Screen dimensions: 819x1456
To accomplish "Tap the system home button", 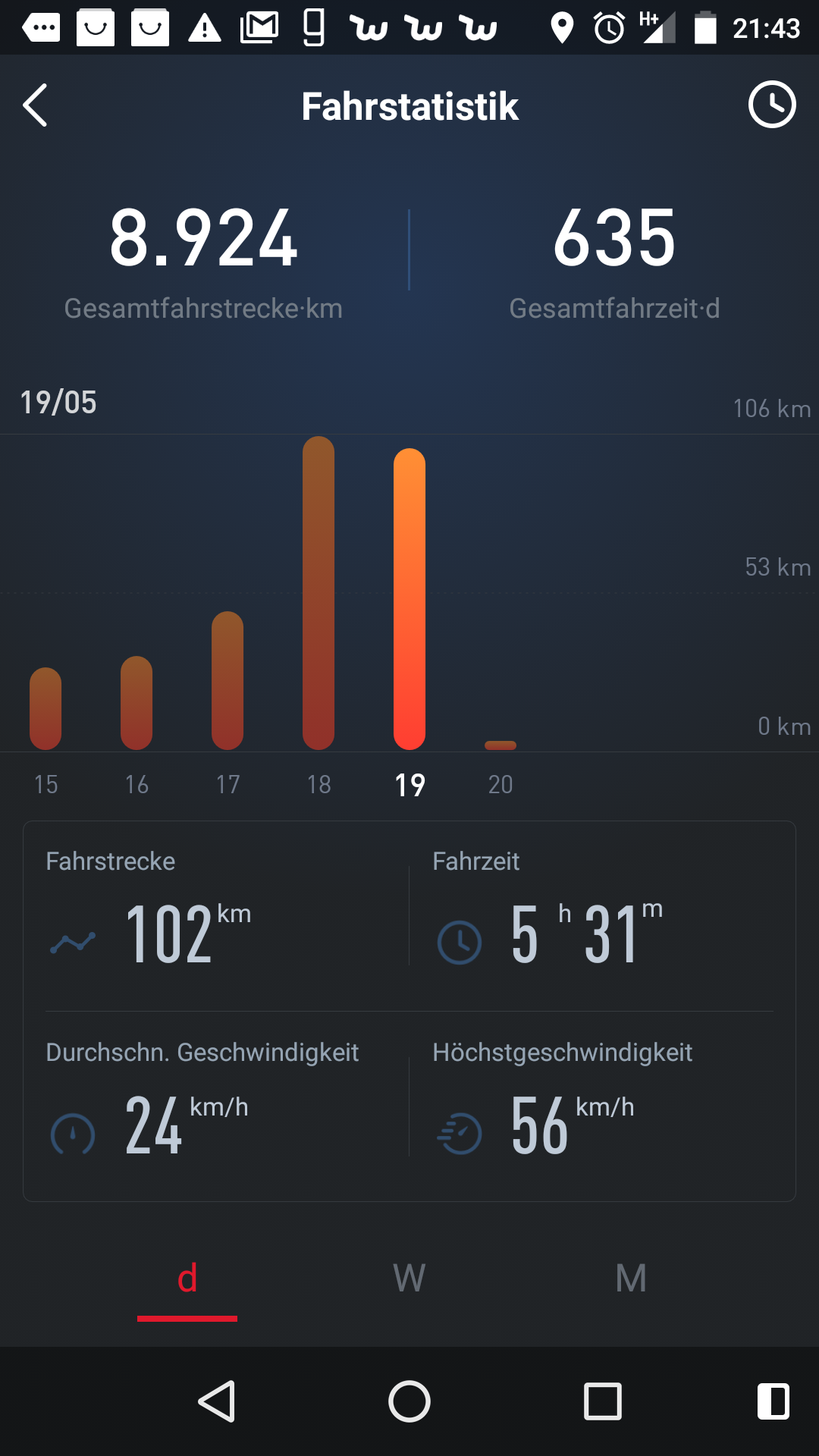I will click(x=409, y=1401).
